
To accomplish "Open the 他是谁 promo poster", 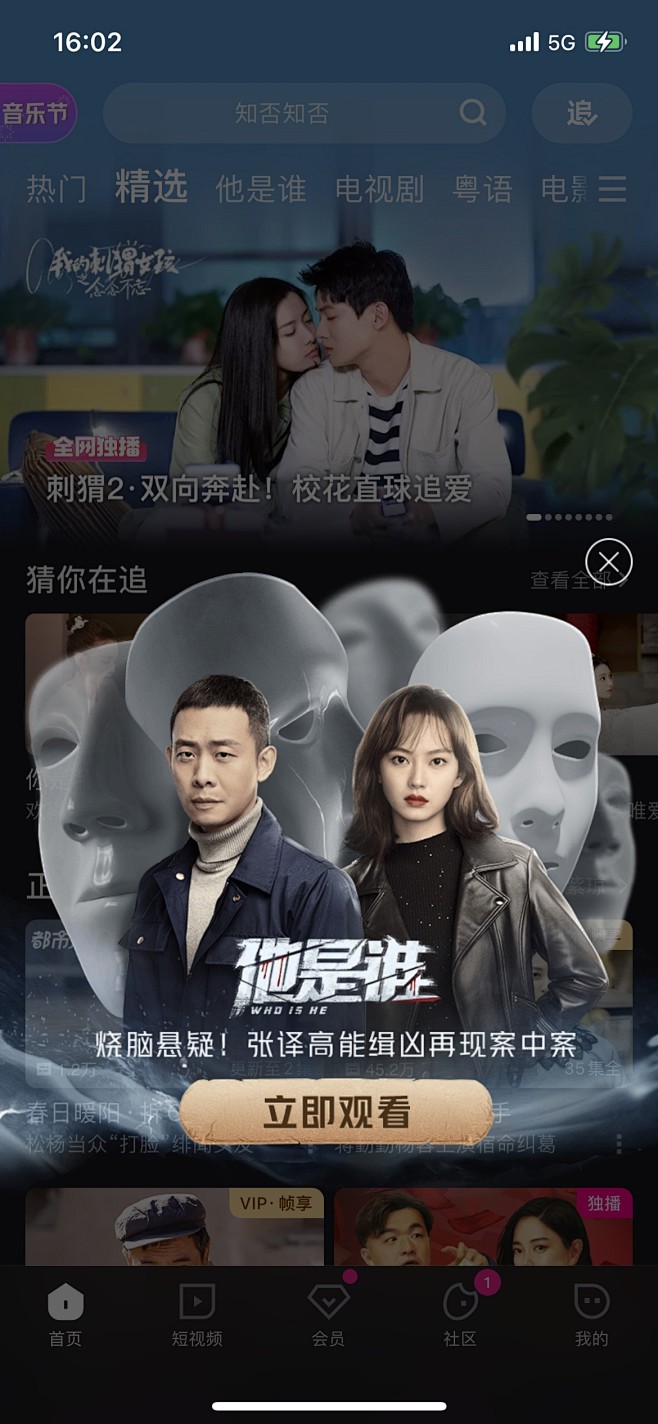I will pyautogui.click(x=330, y=850).
